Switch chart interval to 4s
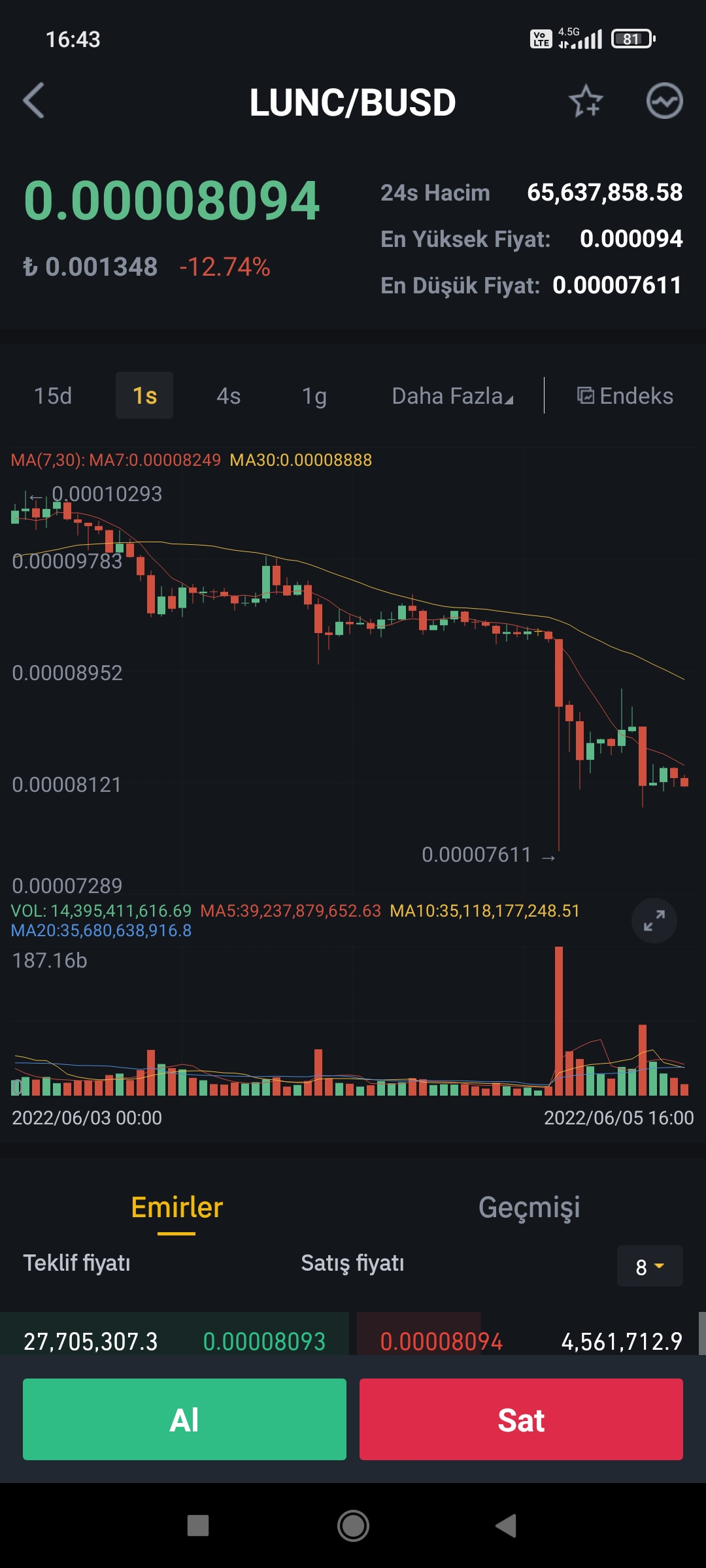The image size is (706, 1568). pos(229,396)
